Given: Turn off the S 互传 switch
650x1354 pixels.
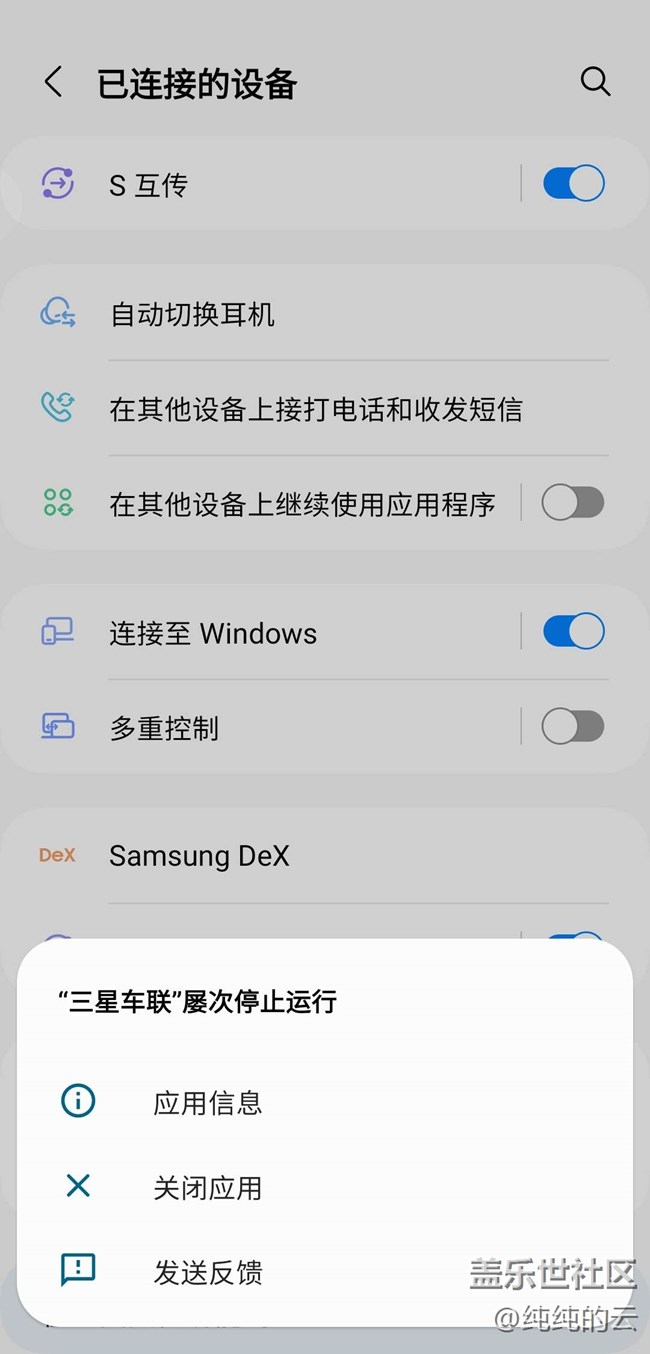Looking at the screenshot, I should (x=573, y=184).
